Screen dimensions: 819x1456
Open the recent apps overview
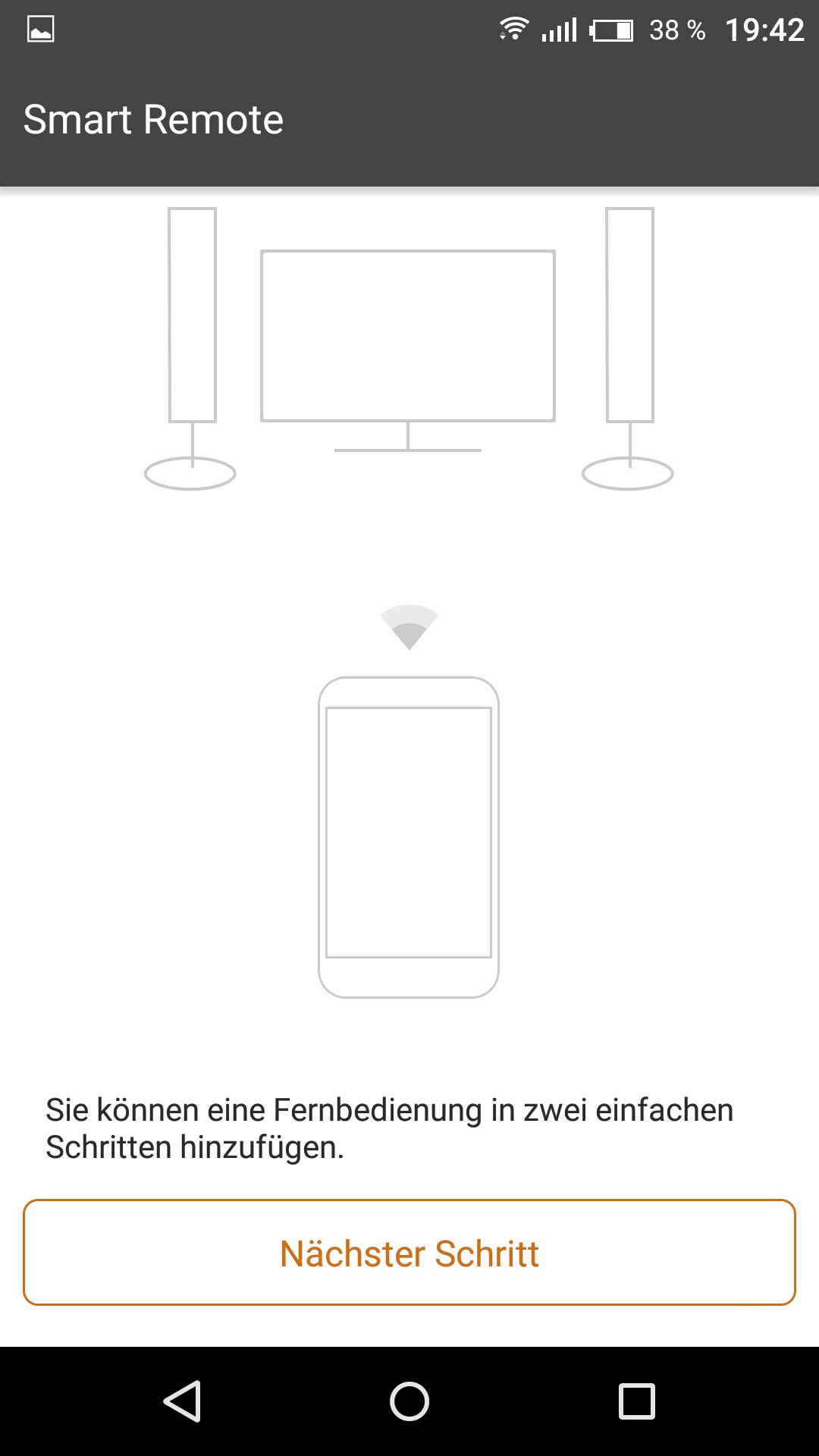click(636, 1401)
